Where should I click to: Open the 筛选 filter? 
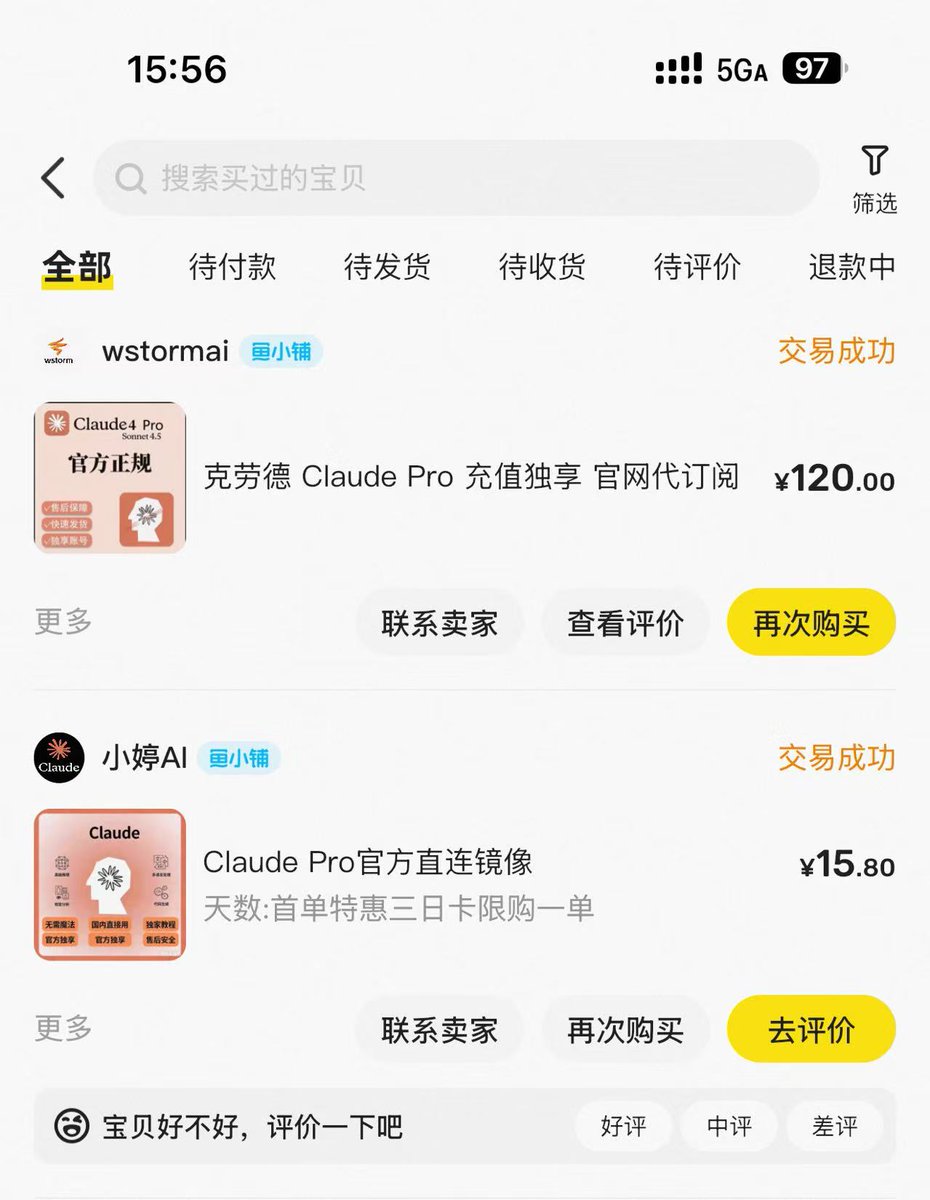874,180
